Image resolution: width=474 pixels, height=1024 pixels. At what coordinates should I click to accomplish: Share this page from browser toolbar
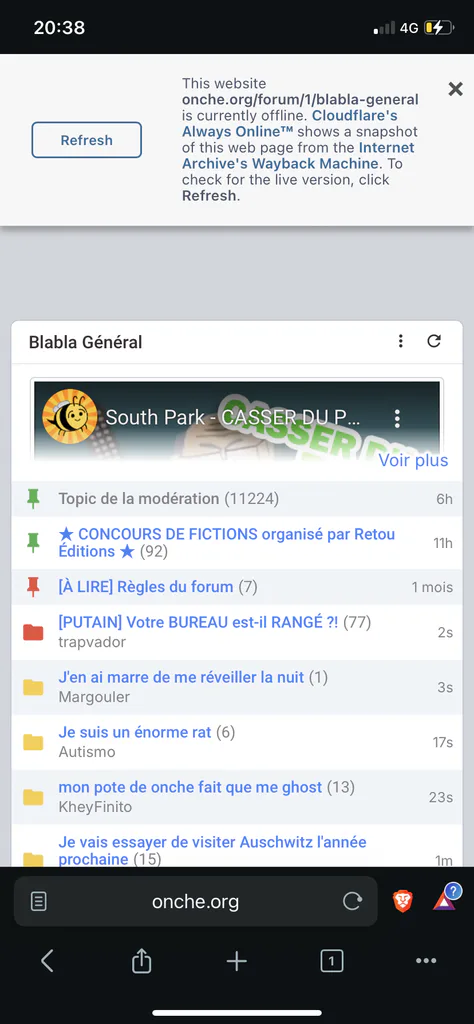(x=142, y=961)
